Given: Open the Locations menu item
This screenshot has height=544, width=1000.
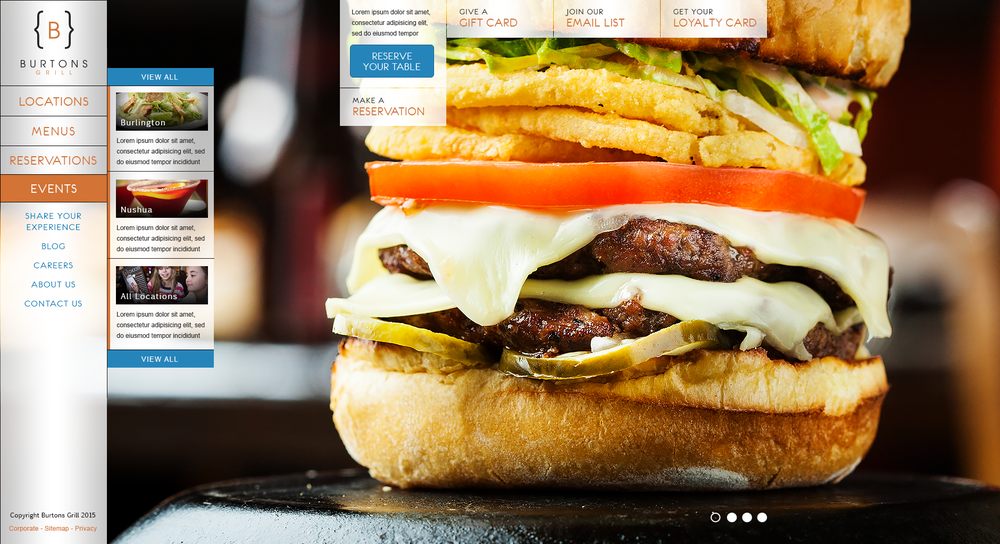Looking at the screenshot, I should 53,101.
